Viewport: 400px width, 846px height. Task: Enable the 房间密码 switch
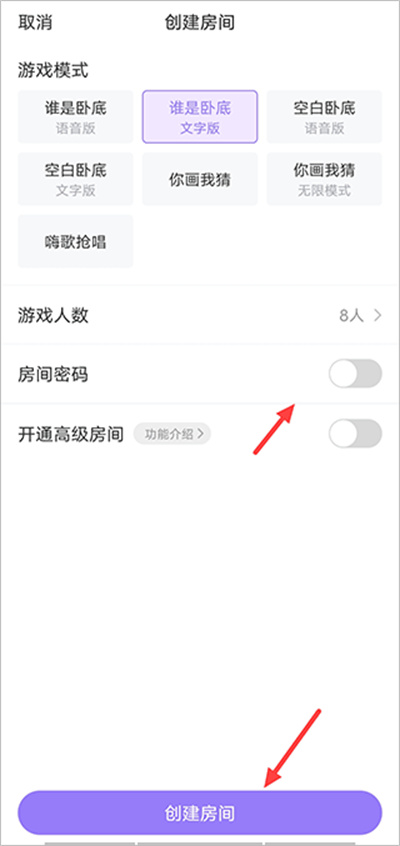pos(355,373)
